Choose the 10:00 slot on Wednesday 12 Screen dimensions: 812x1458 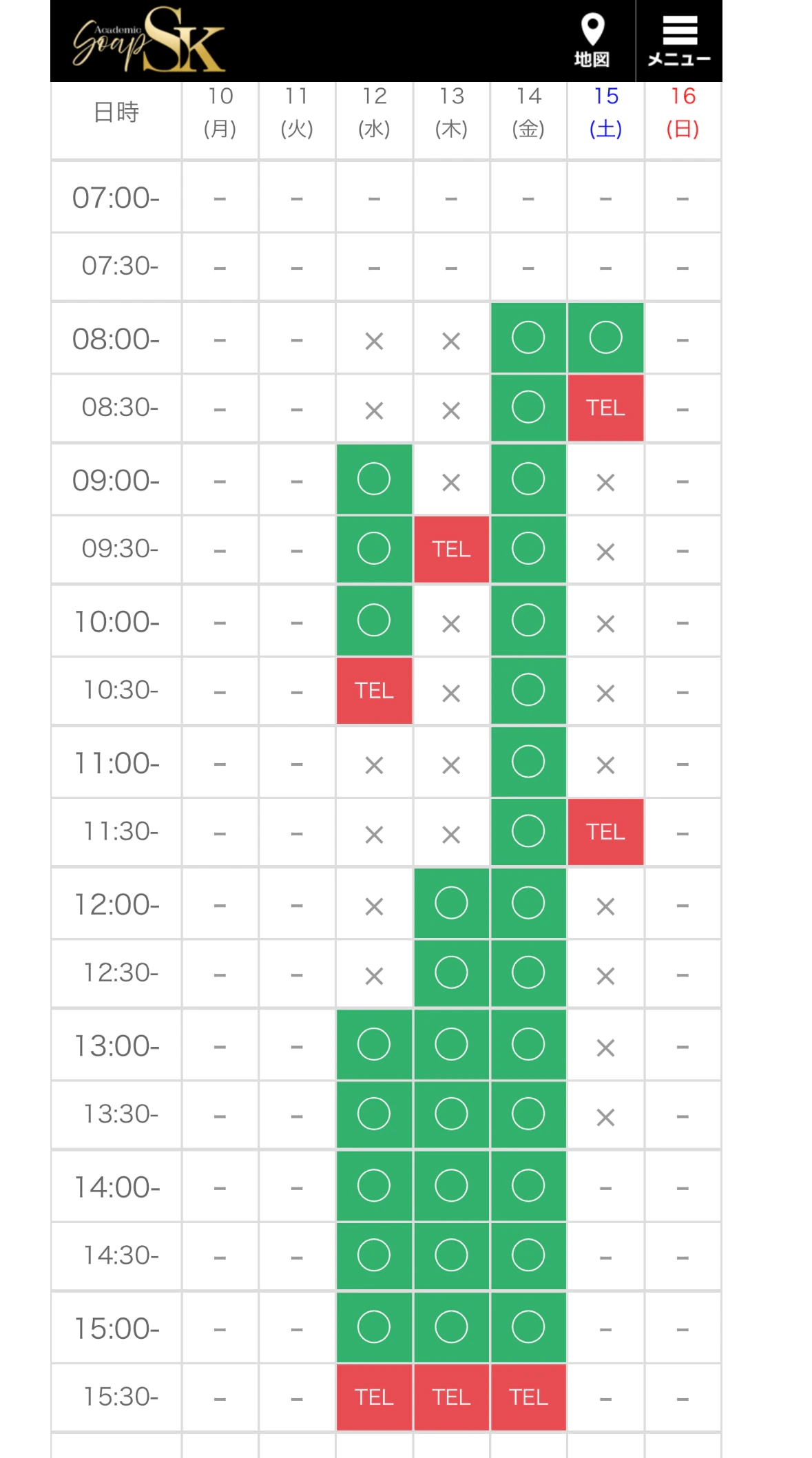pos(374,621)
